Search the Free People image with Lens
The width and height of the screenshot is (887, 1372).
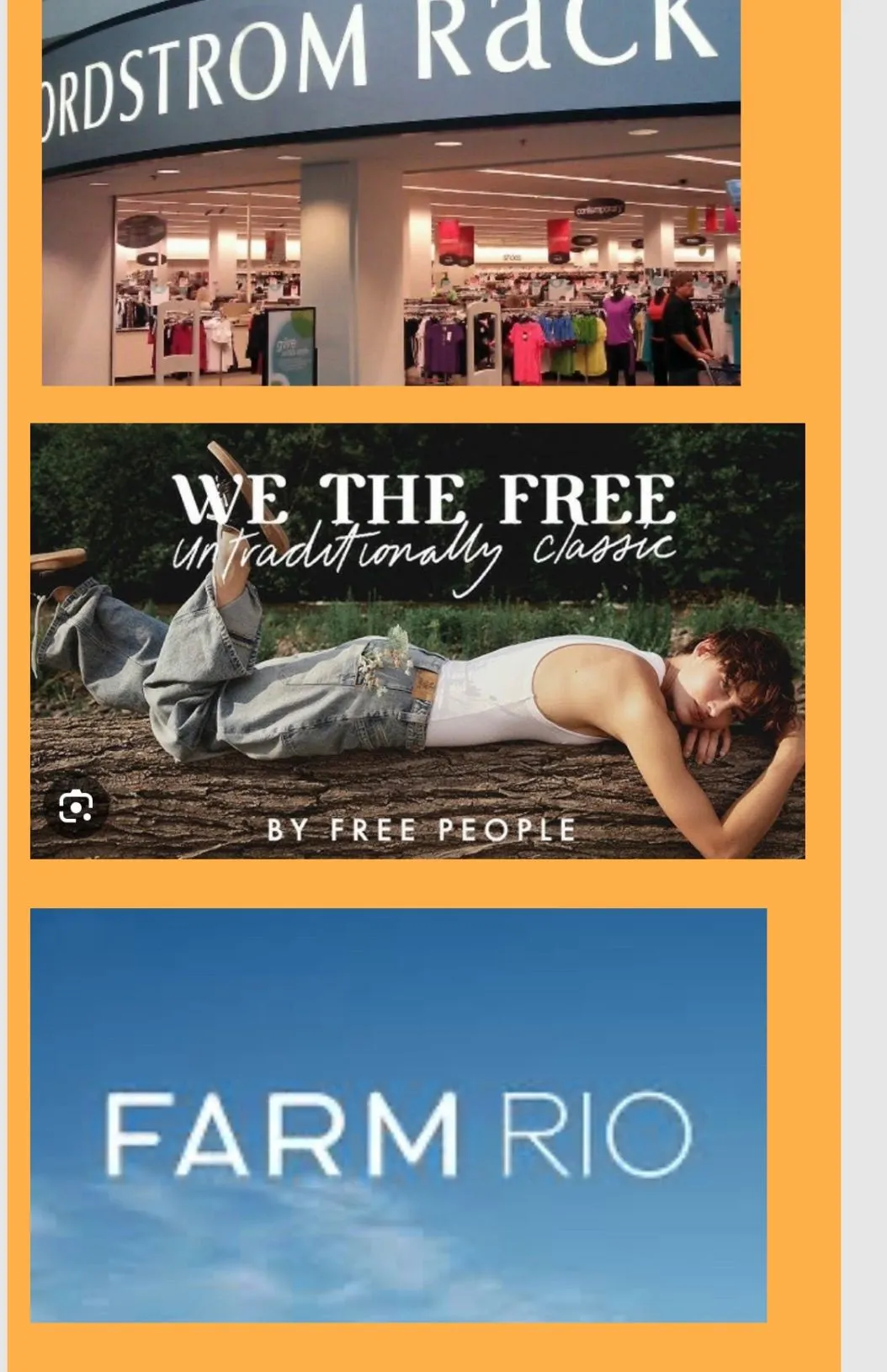(x=76, y=807)
